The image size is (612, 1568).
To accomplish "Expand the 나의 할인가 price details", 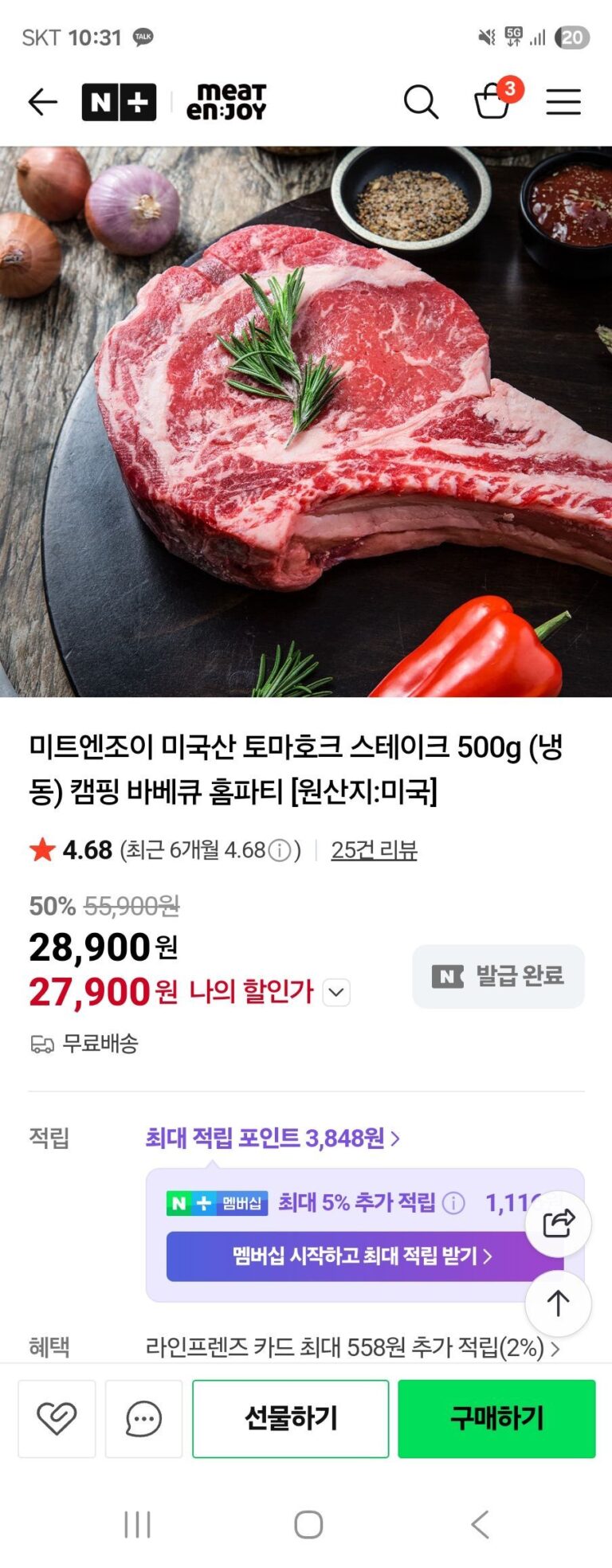I will 336,993.
